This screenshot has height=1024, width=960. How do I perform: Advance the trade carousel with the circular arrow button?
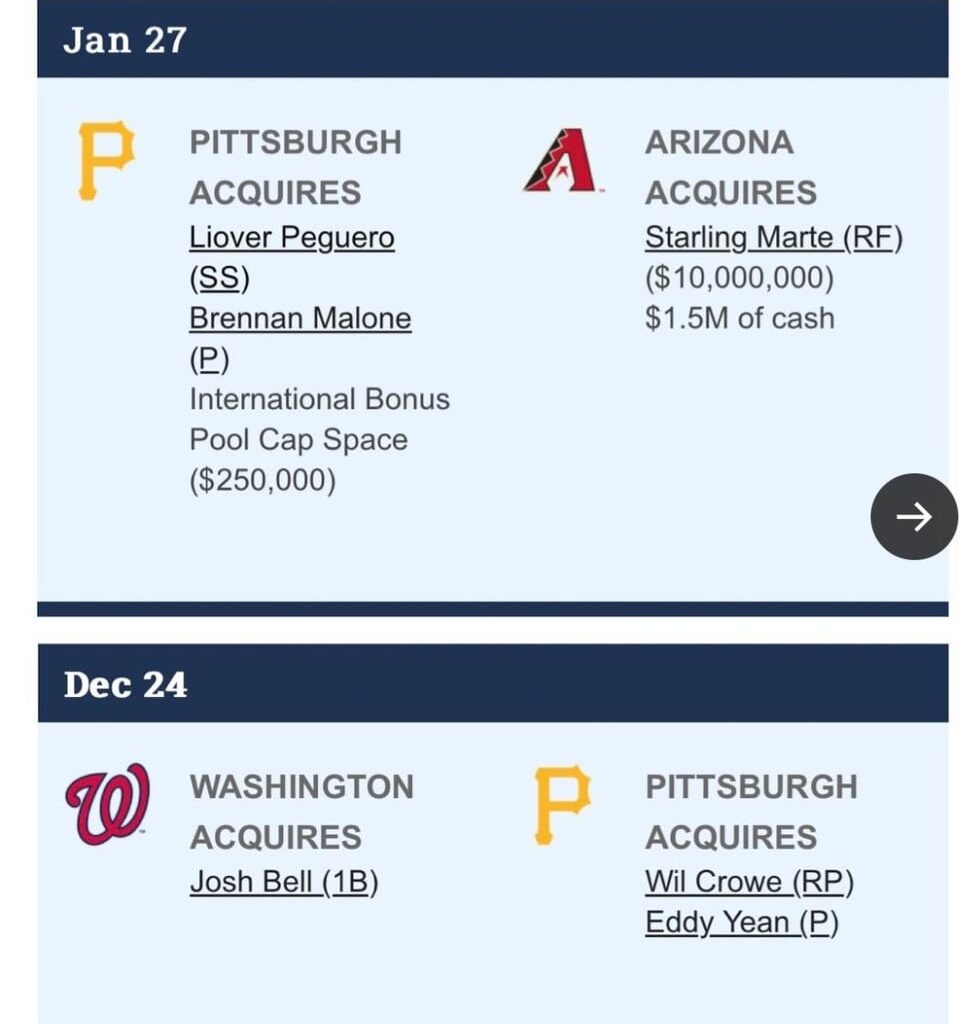click(x=913, y=517)
